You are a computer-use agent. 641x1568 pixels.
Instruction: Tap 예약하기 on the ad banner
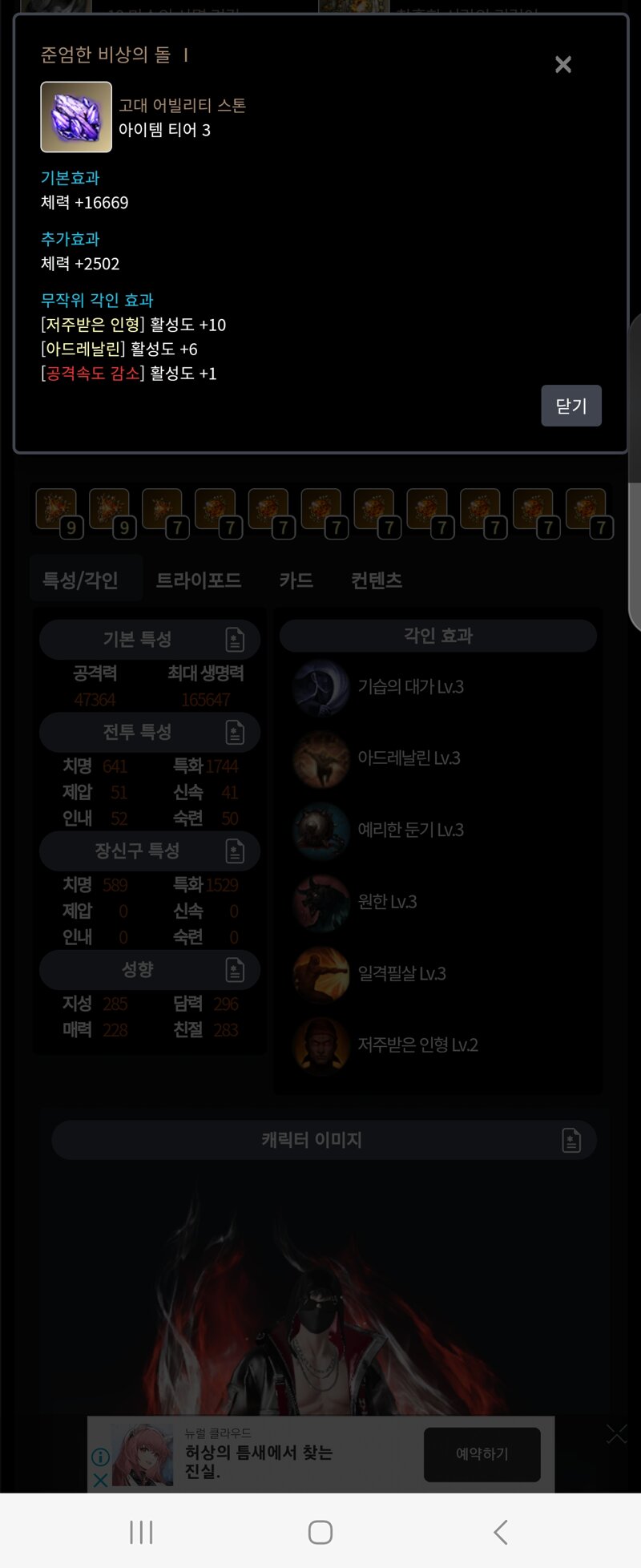click(482, 1453)
